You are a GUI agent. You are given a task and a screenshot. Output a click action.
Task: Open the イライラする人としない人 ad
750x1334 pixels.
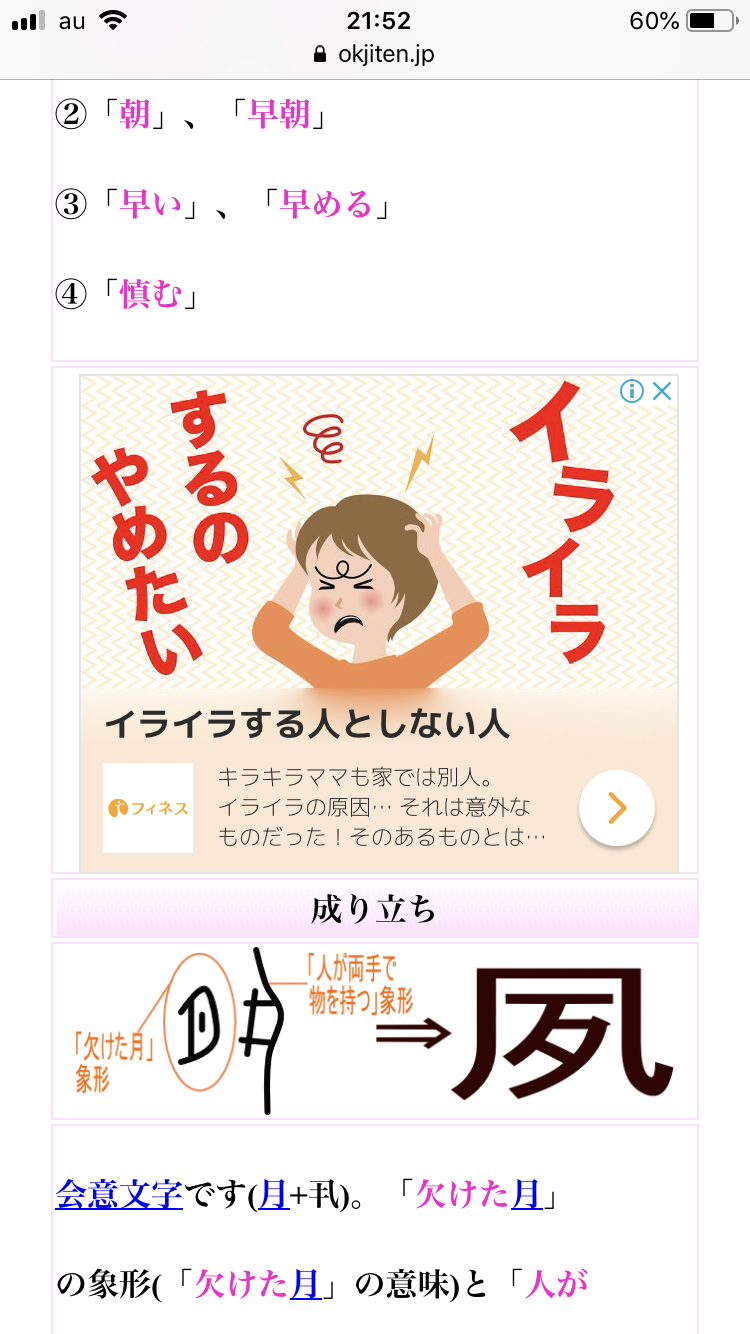(x=308, y=724)
